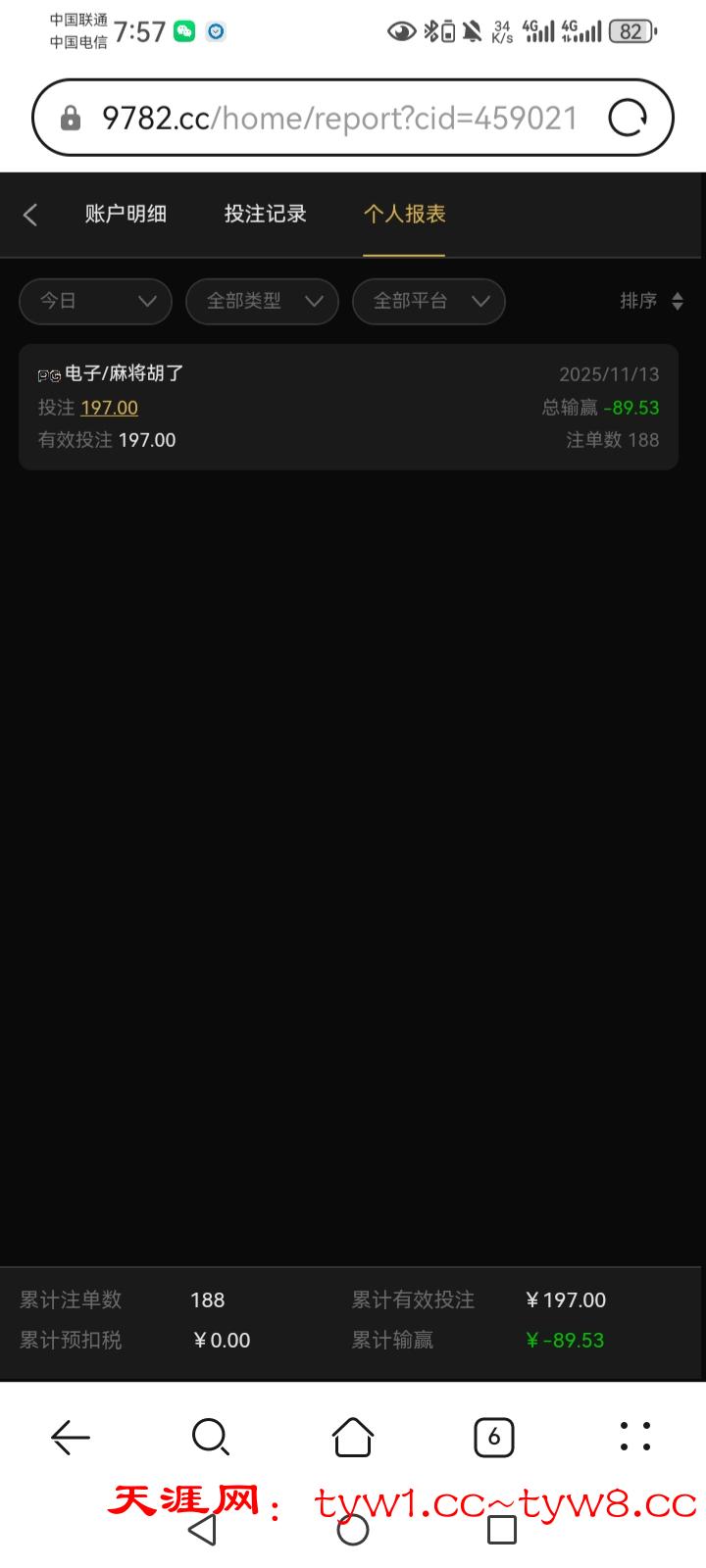Choose a platform from 全部平台 dropdown
Viewport: 706px width, 1568px height.
429,301
